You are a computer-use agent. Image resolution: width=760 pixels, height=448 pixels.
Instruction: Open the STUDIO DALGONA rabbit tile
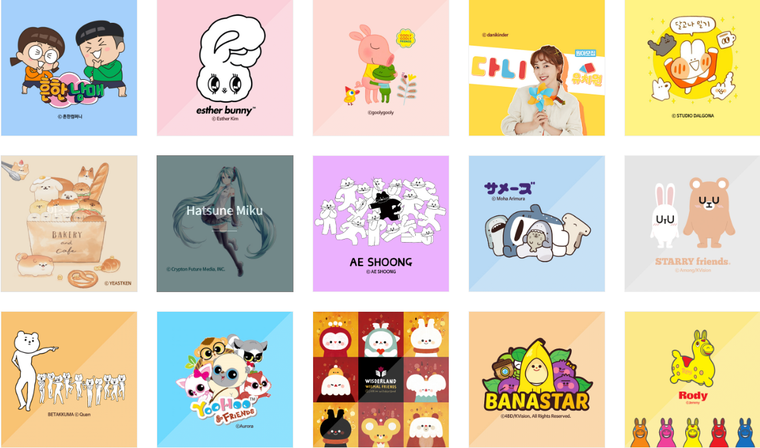pyautogui.click(x=692, y=67)
